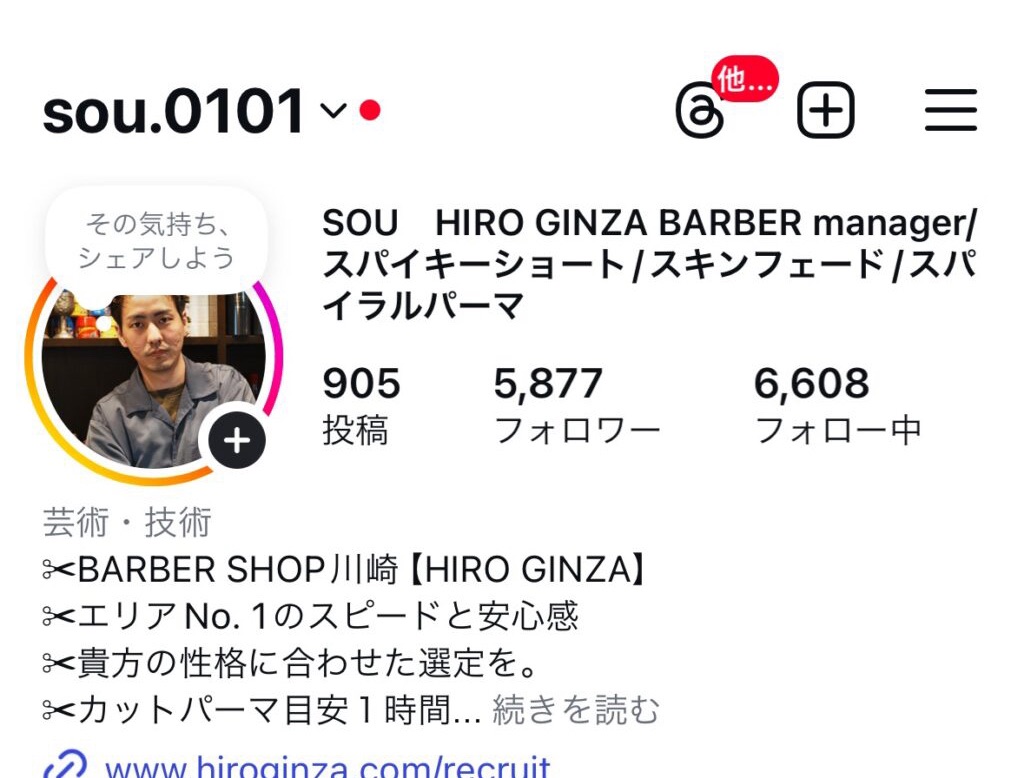Open the 5,877 フォロワー followers list
This screenshot has height=778, width=1024.
coord(576,405)
